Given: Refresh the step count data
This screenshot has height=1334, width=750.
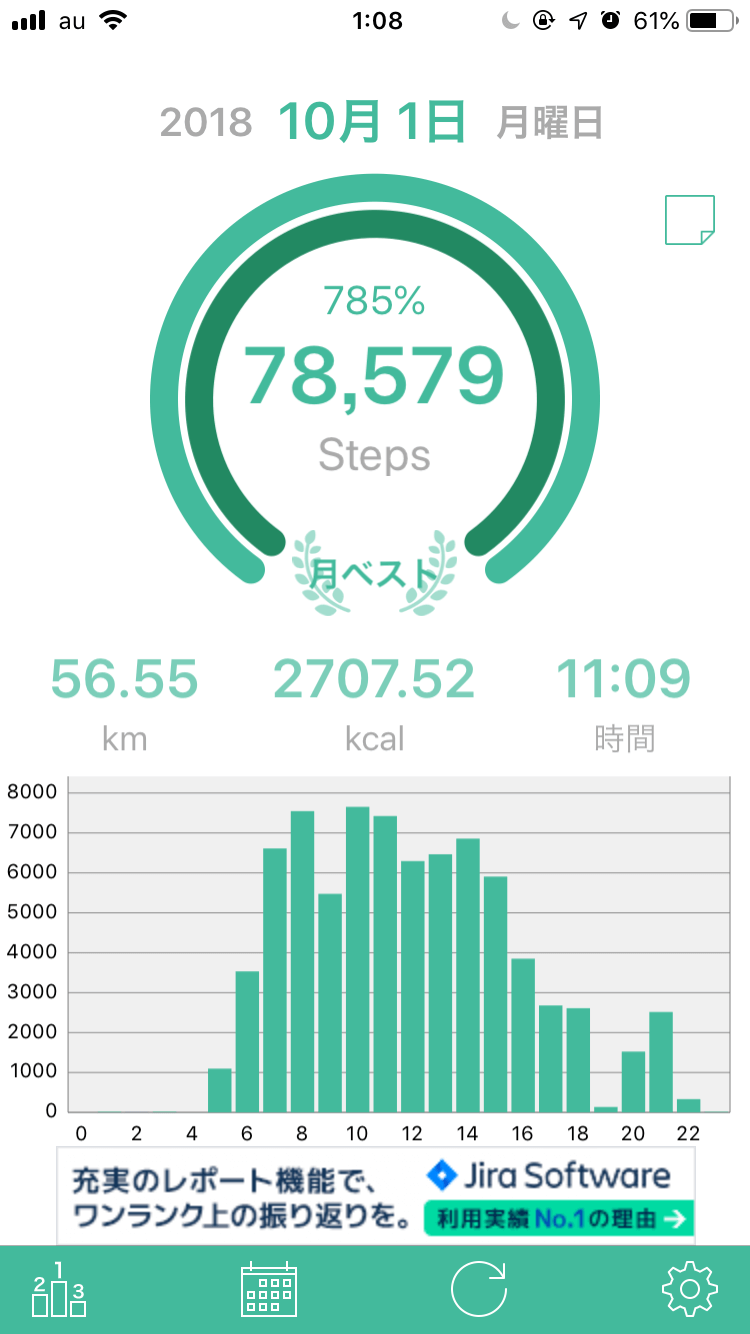Looking at the screenshot, I should tap(479, 1290).
